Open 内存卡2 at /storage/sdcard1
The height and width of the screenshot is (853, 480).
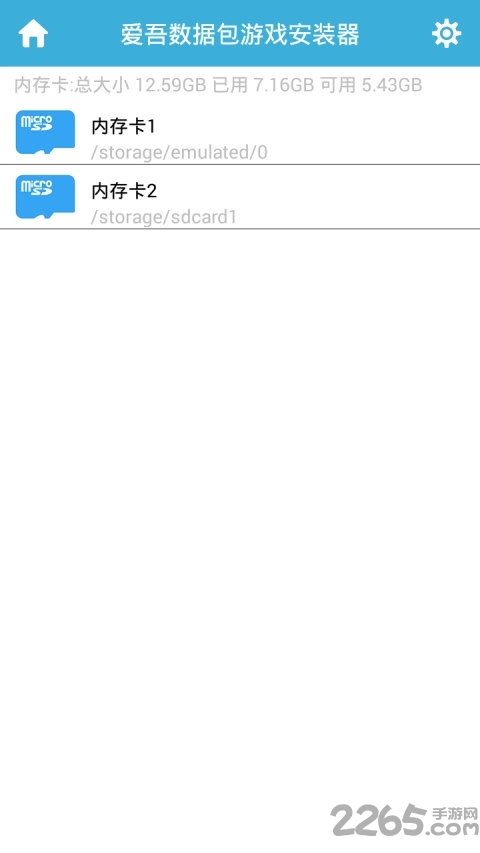[x=240, y=197]
